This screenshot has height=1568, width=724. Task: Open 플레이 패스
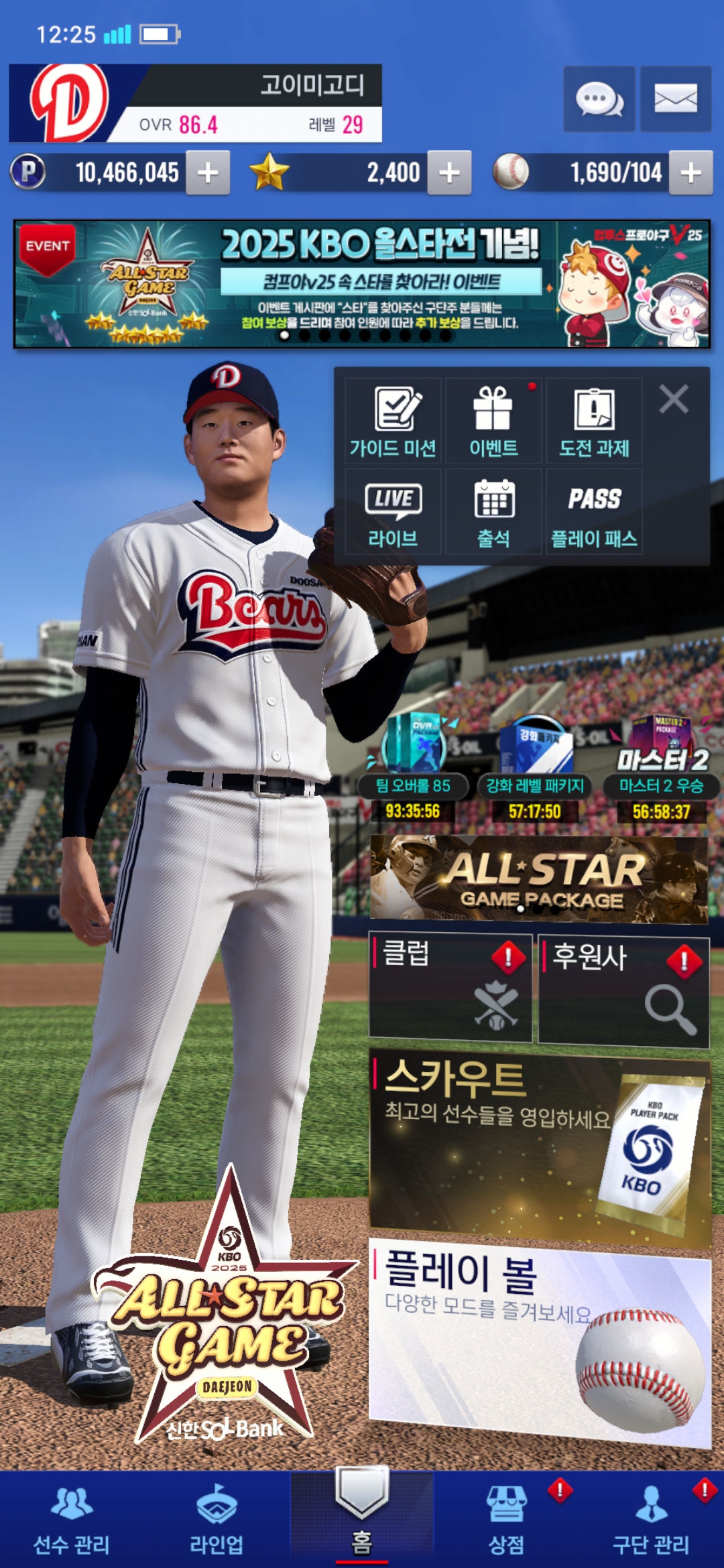click(x=594, y=513)
